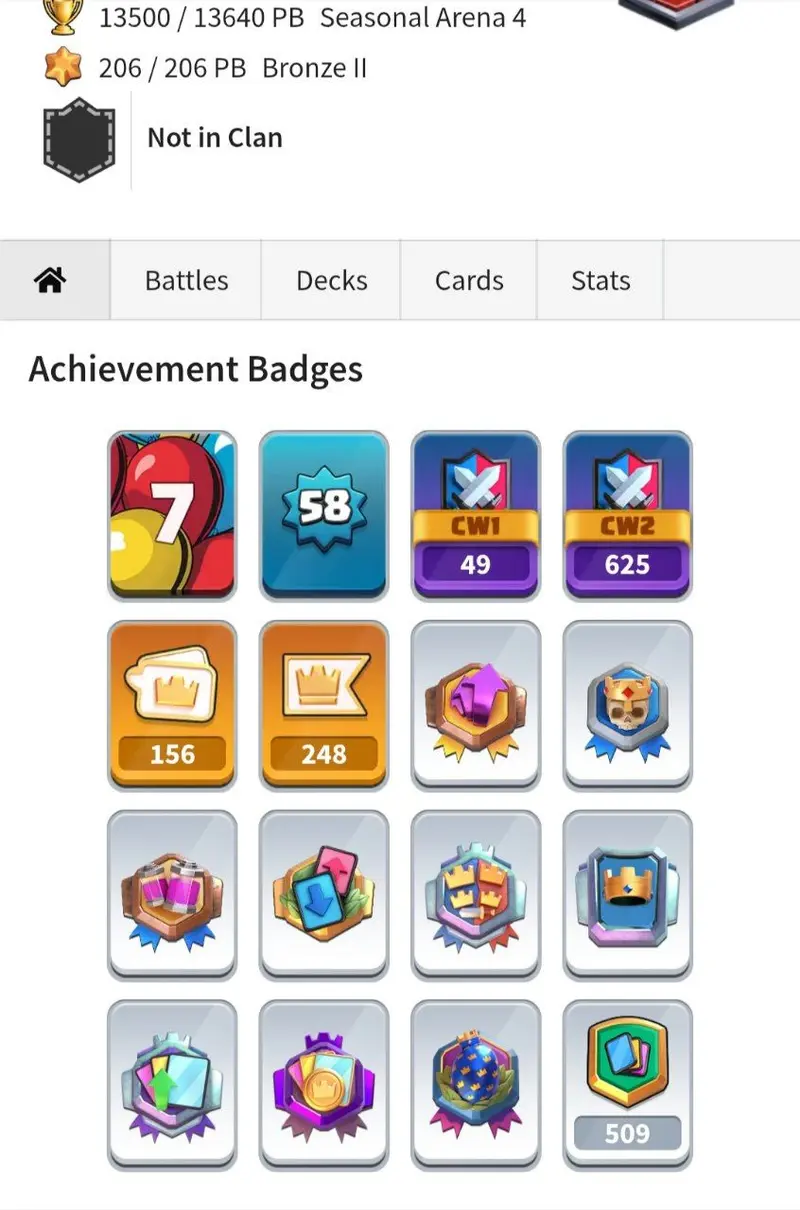
Task: Tap the balloons badge showing 7
Action: point(172,515)
